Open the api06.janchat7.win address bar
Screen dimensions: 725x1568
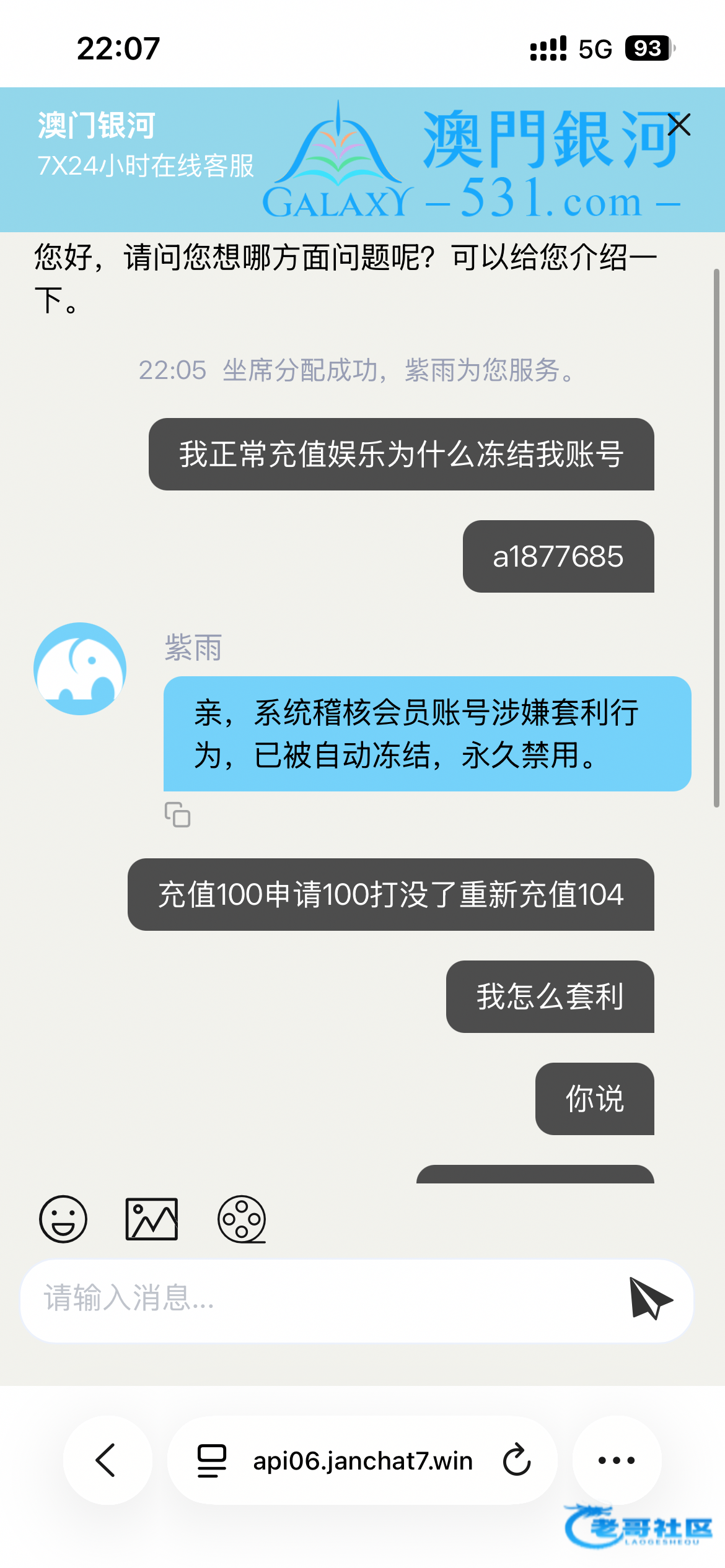(x=362, y=1460)
